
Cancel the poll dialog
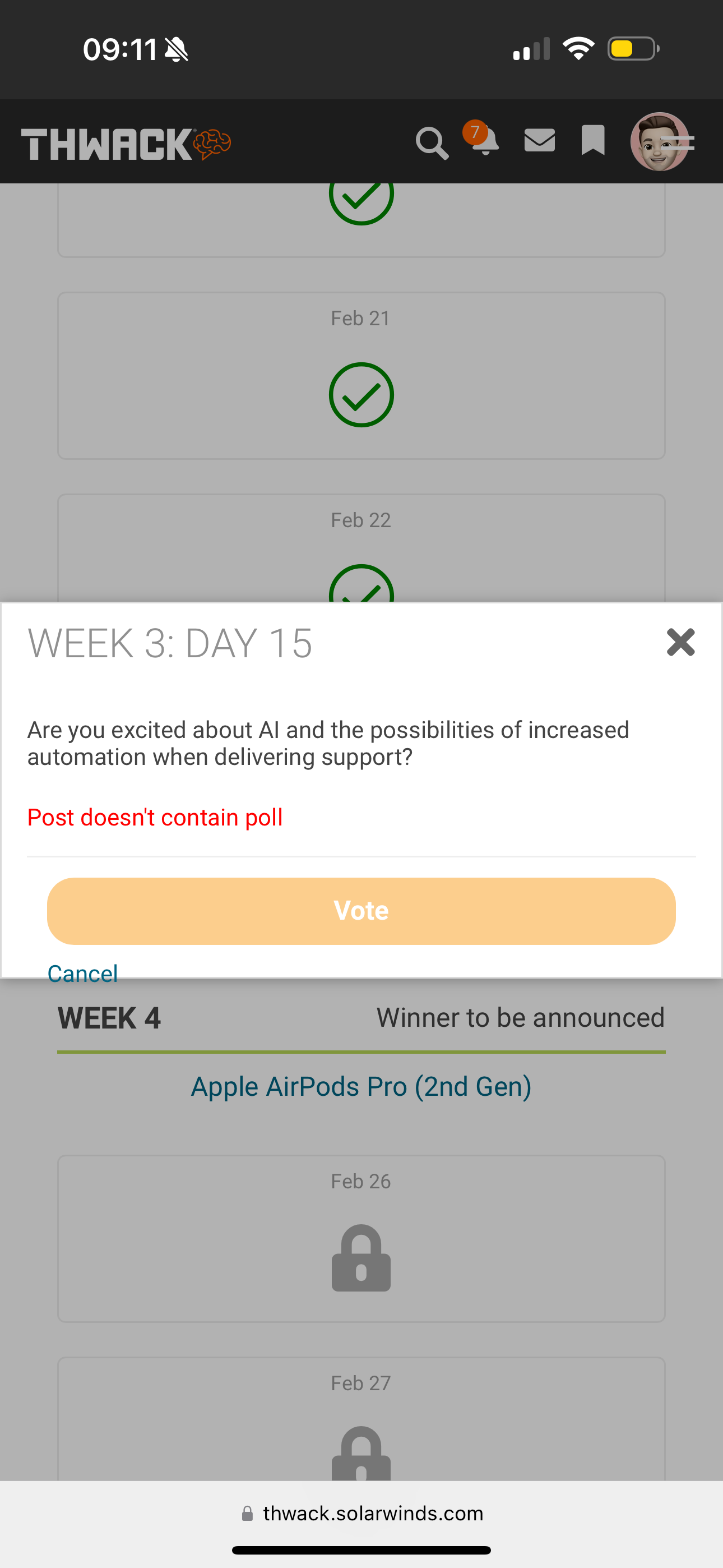point(82,974)
